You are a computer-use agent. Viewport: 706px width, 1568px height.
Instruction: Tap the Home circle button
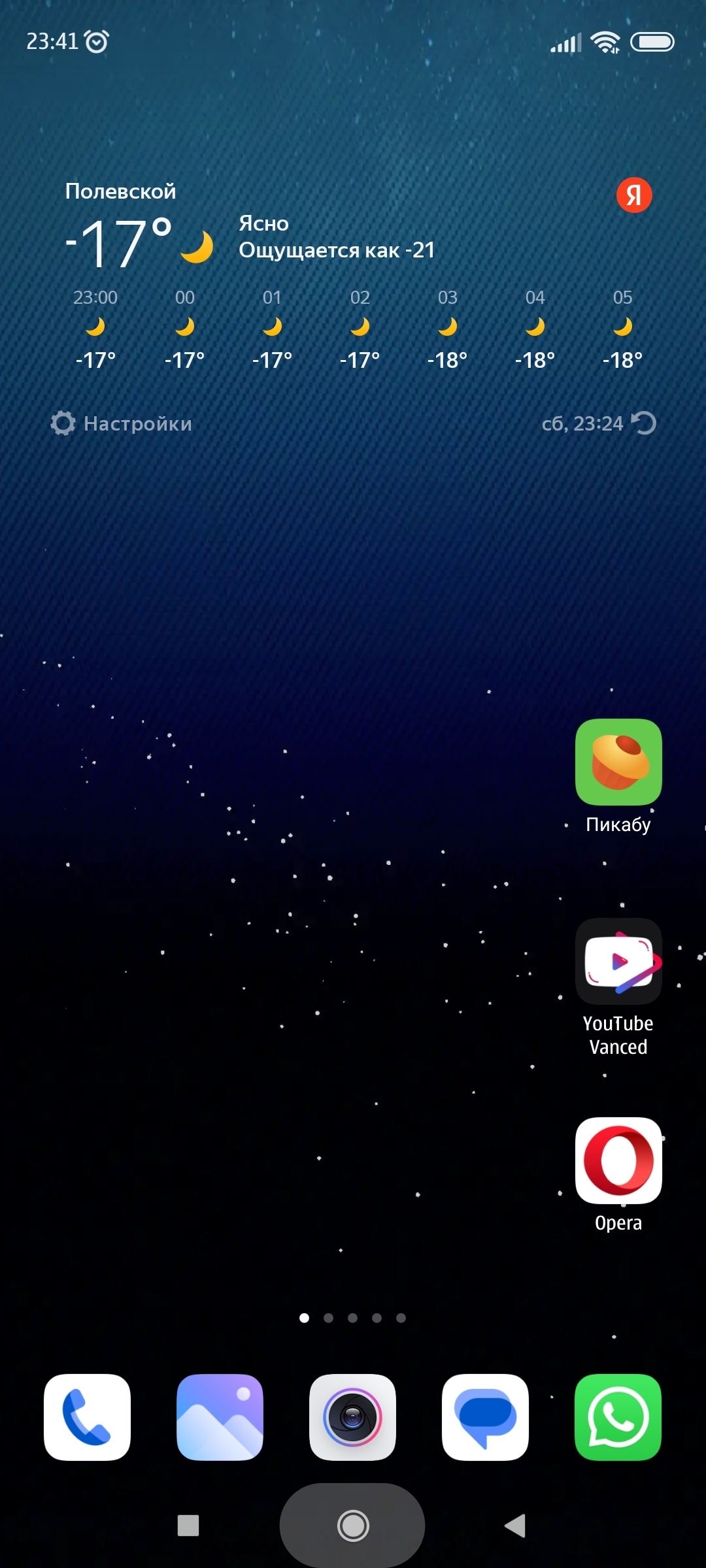click(x=353, y=1526)
